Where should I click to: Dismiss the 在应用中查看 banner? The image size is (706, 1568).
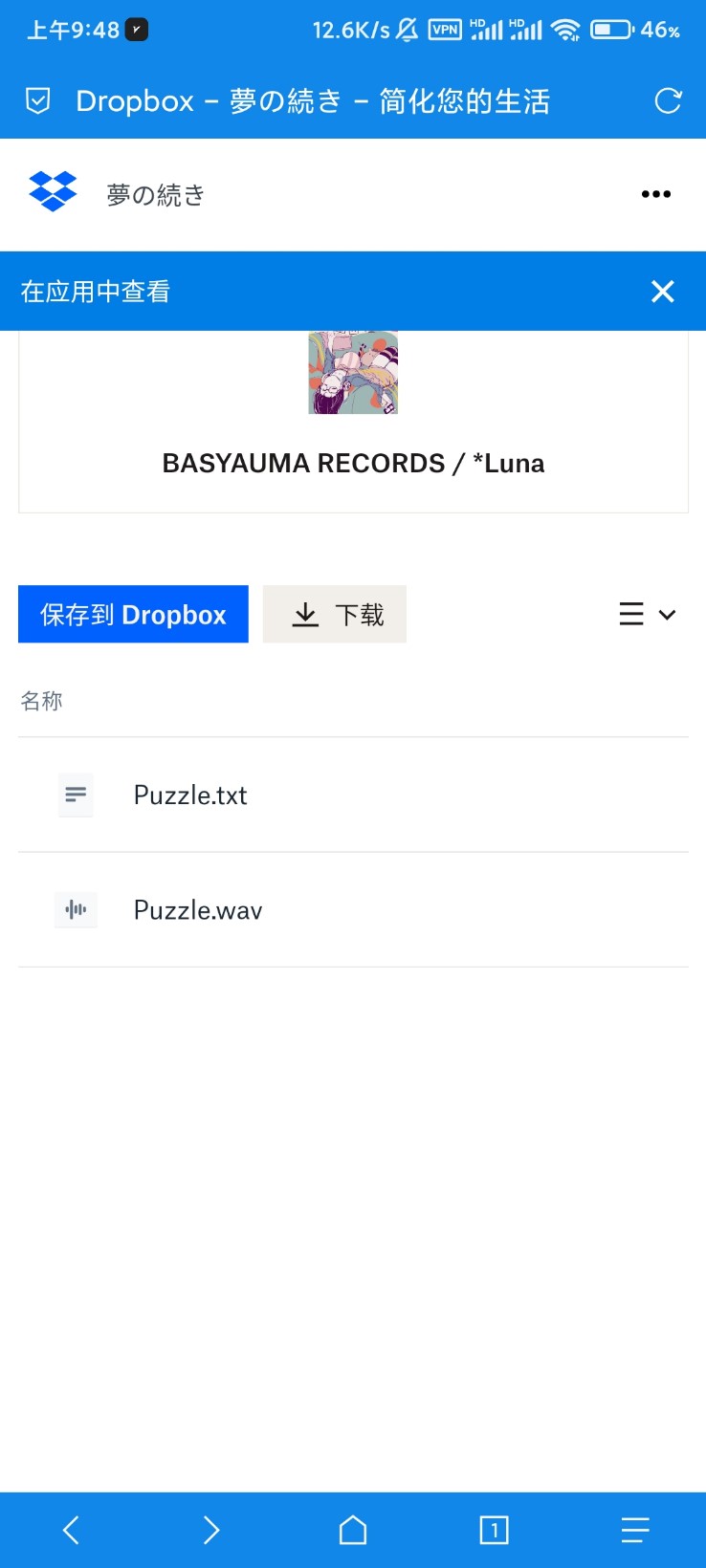pyautogui.click(x=663, y=292)
